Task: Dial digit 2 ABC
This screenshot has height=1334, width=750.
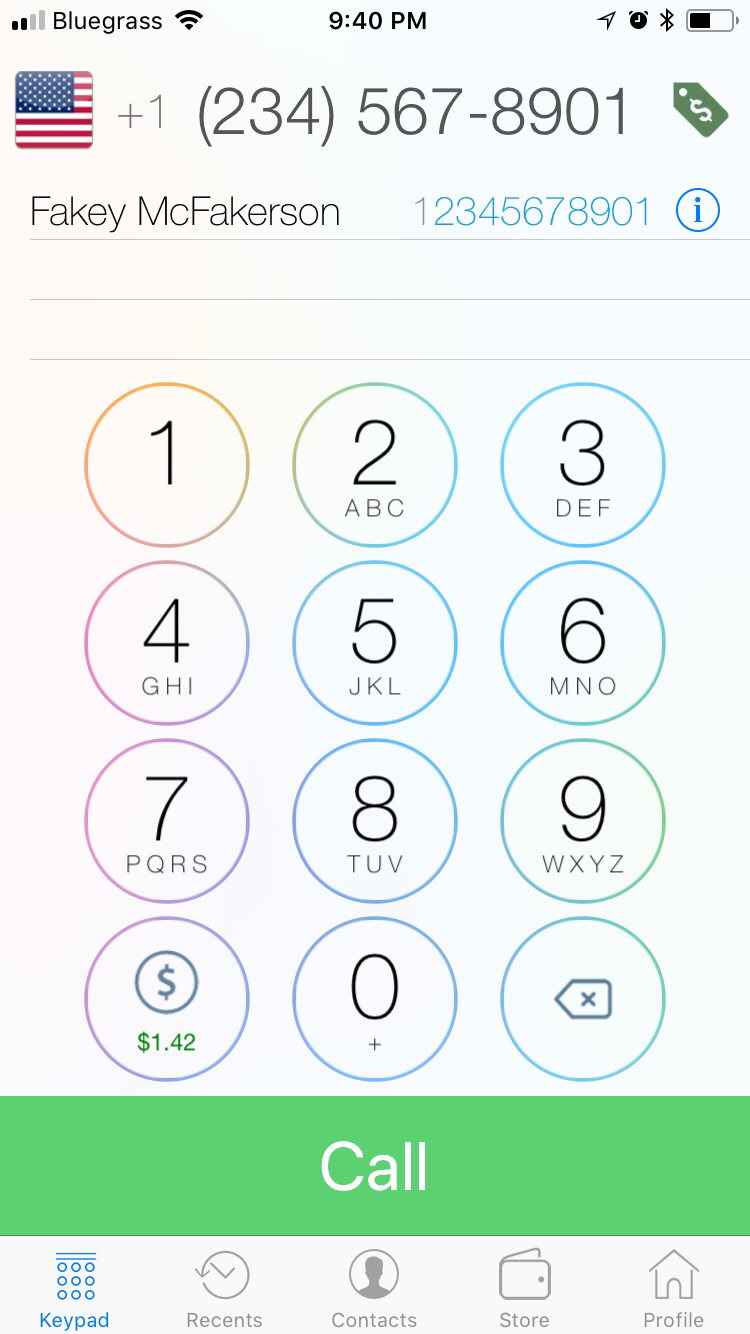Action: 375,465
